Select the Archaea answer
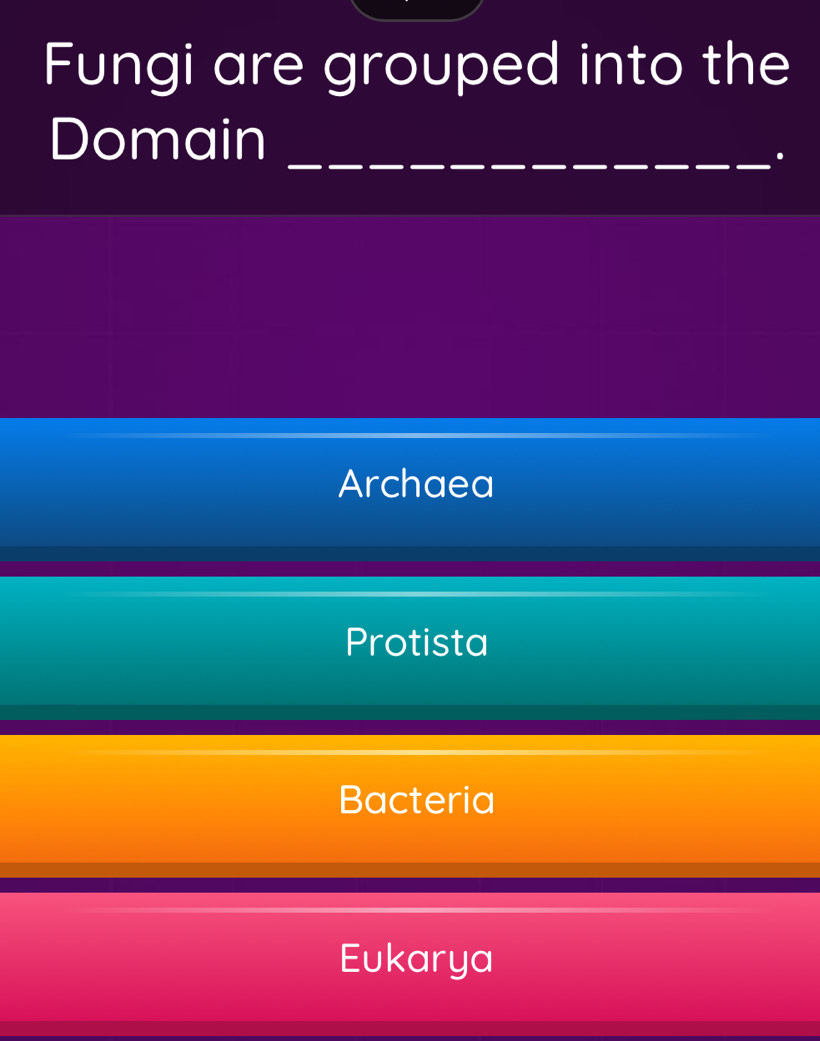The image size is (820, 1041). pos(415,486)
